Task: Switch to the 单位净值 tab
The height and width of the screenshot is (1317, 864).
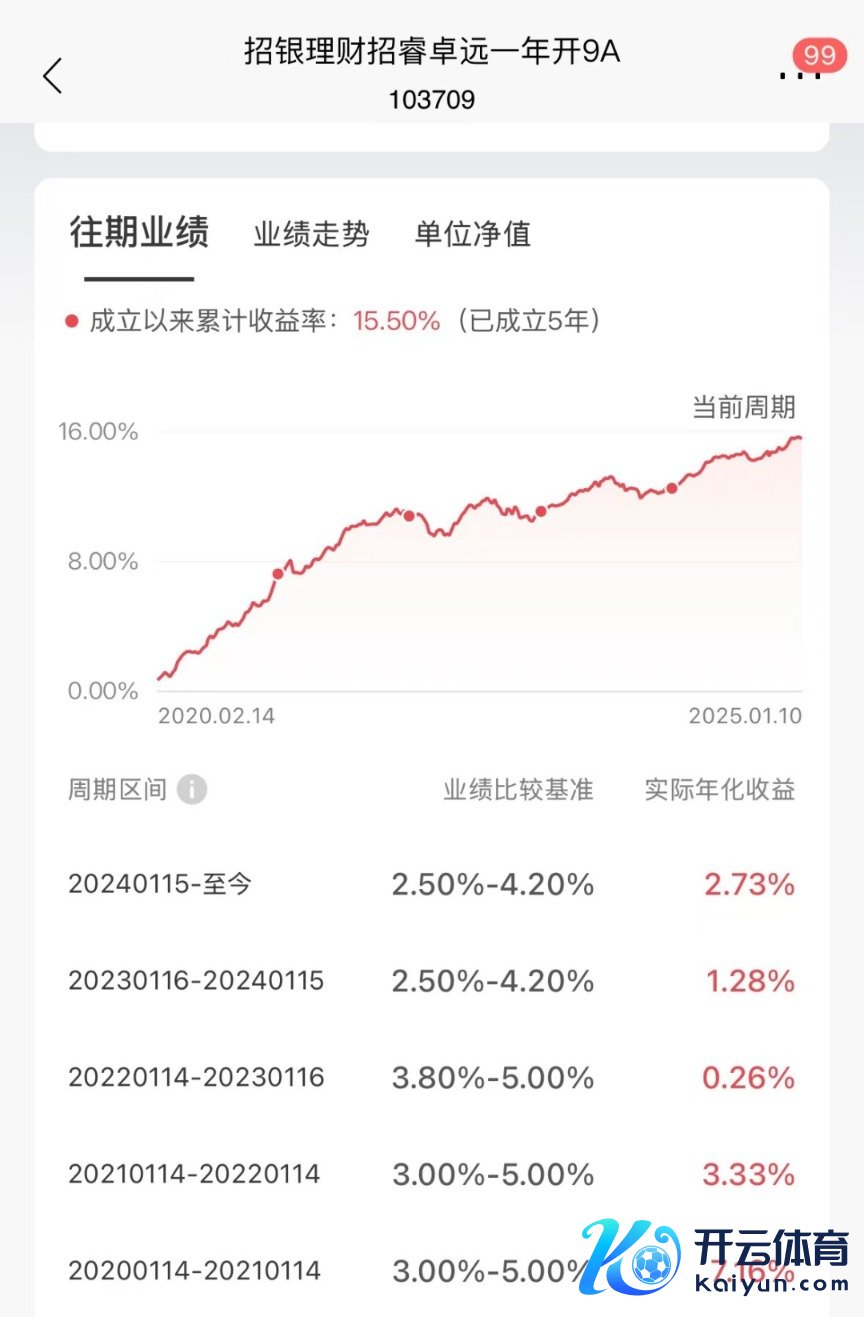Action: coord(472,234)
